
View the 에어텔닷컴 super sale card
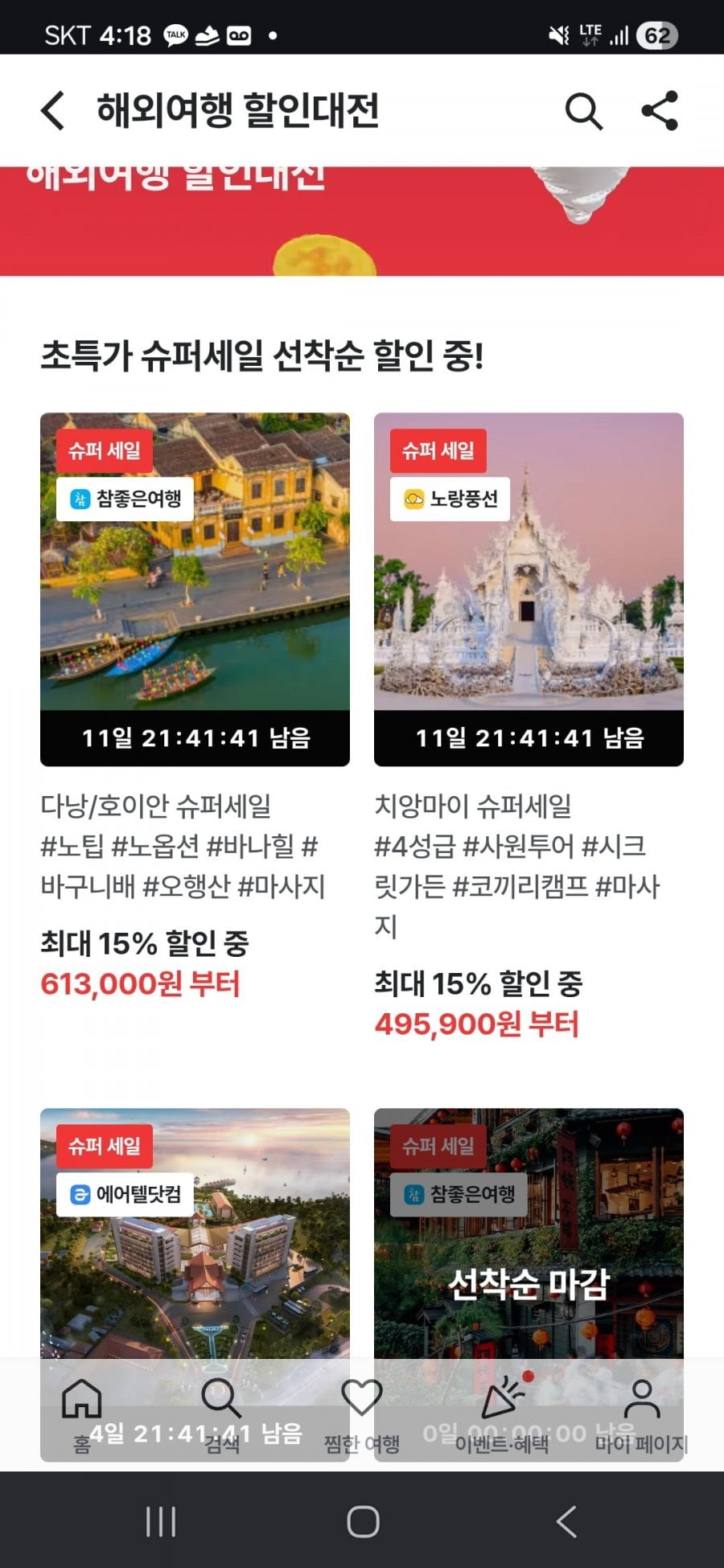coord(195,1254)
